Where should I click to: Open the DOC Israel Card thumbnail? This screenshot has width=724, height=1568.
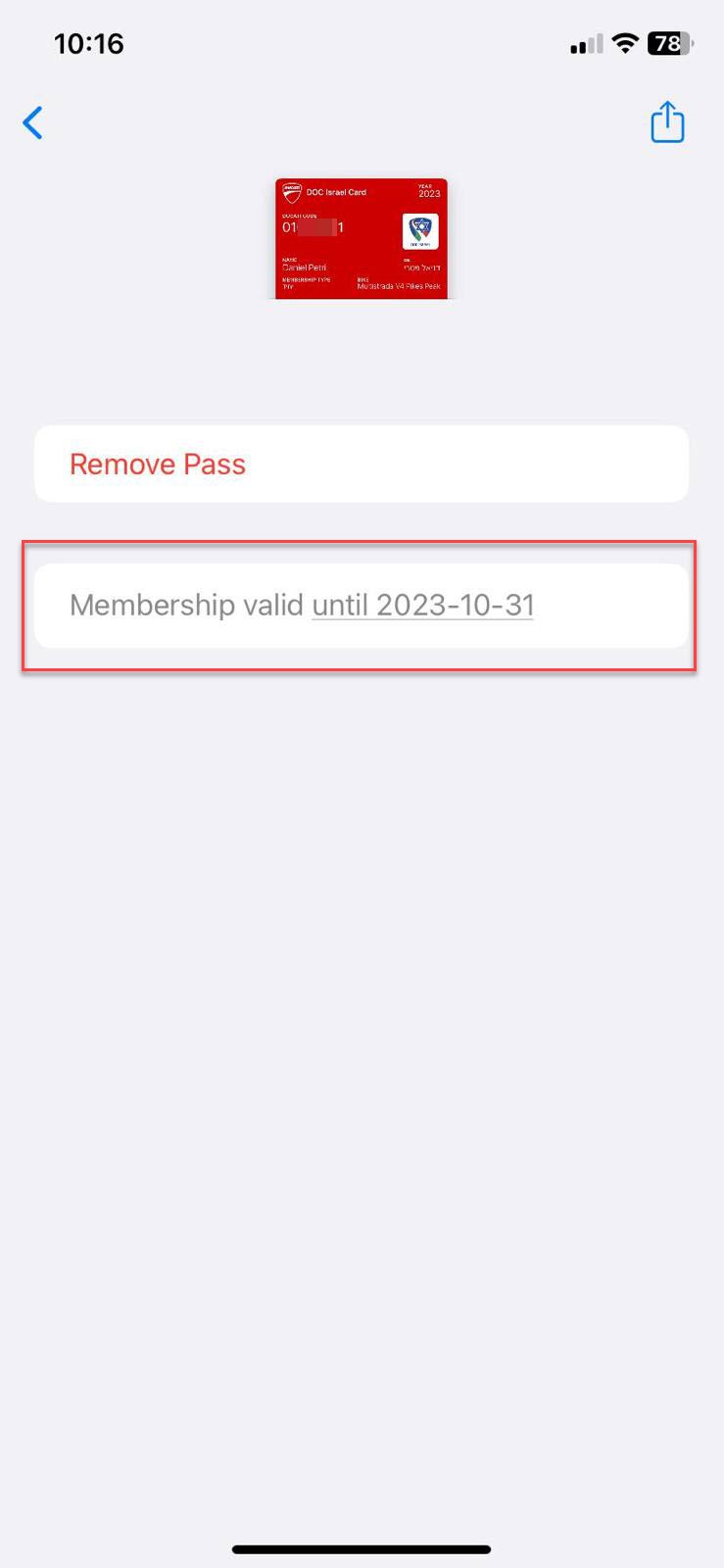tap(361, 238)
